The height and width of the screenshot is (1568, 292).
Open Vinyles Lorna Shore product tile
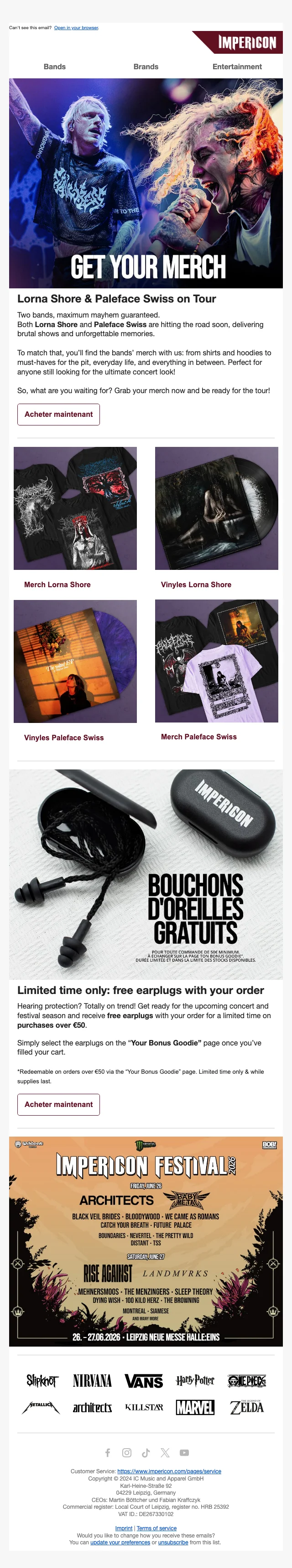216,508
